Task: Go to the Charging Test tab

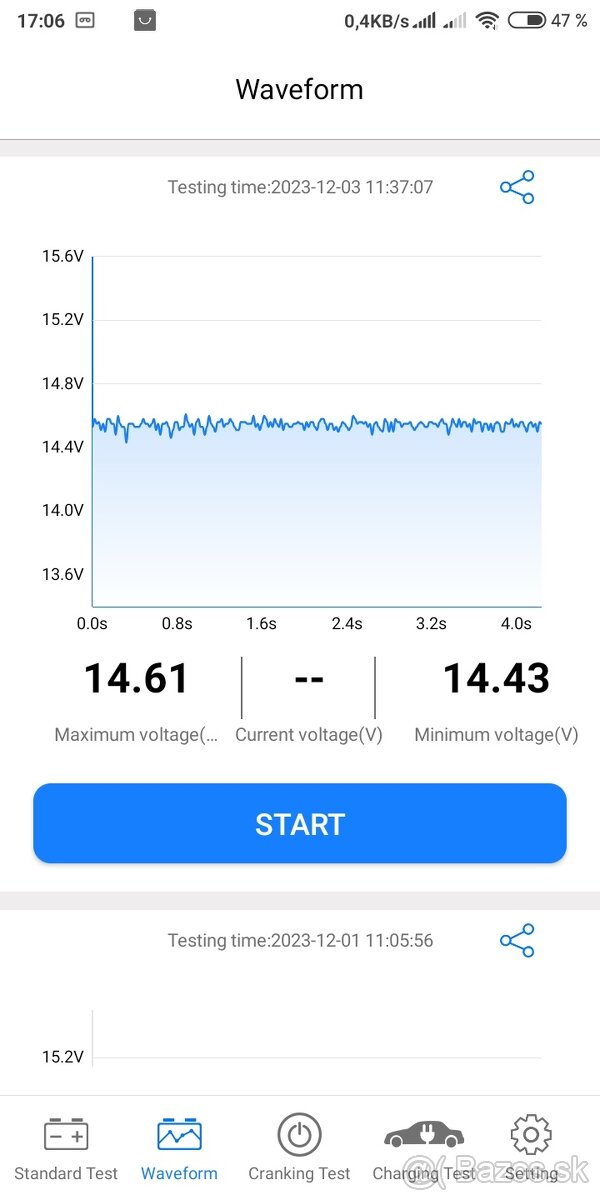Action: [424, 1148]
